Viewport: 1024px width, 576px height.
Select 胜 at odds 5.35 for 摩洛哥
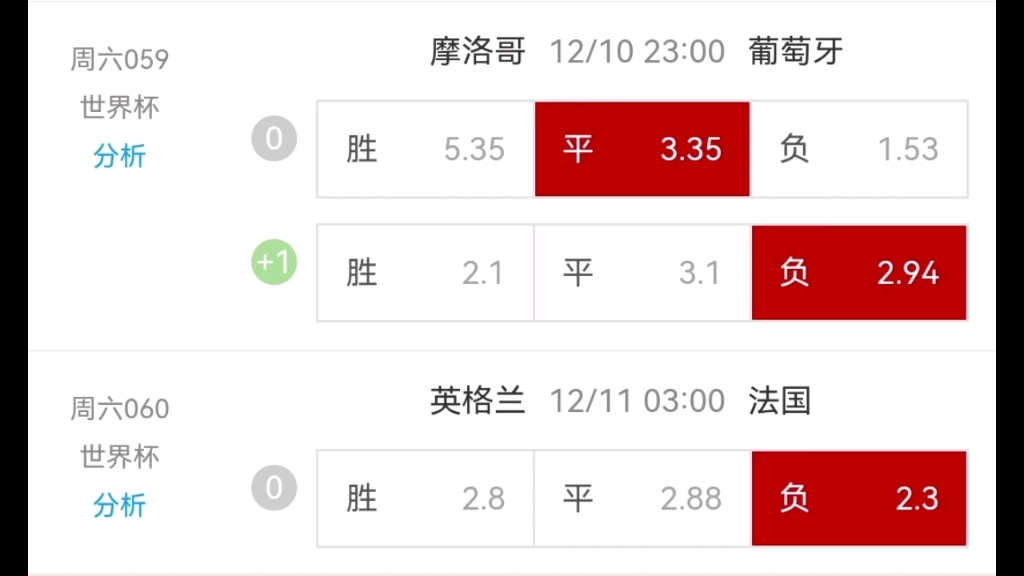(426, 149)
